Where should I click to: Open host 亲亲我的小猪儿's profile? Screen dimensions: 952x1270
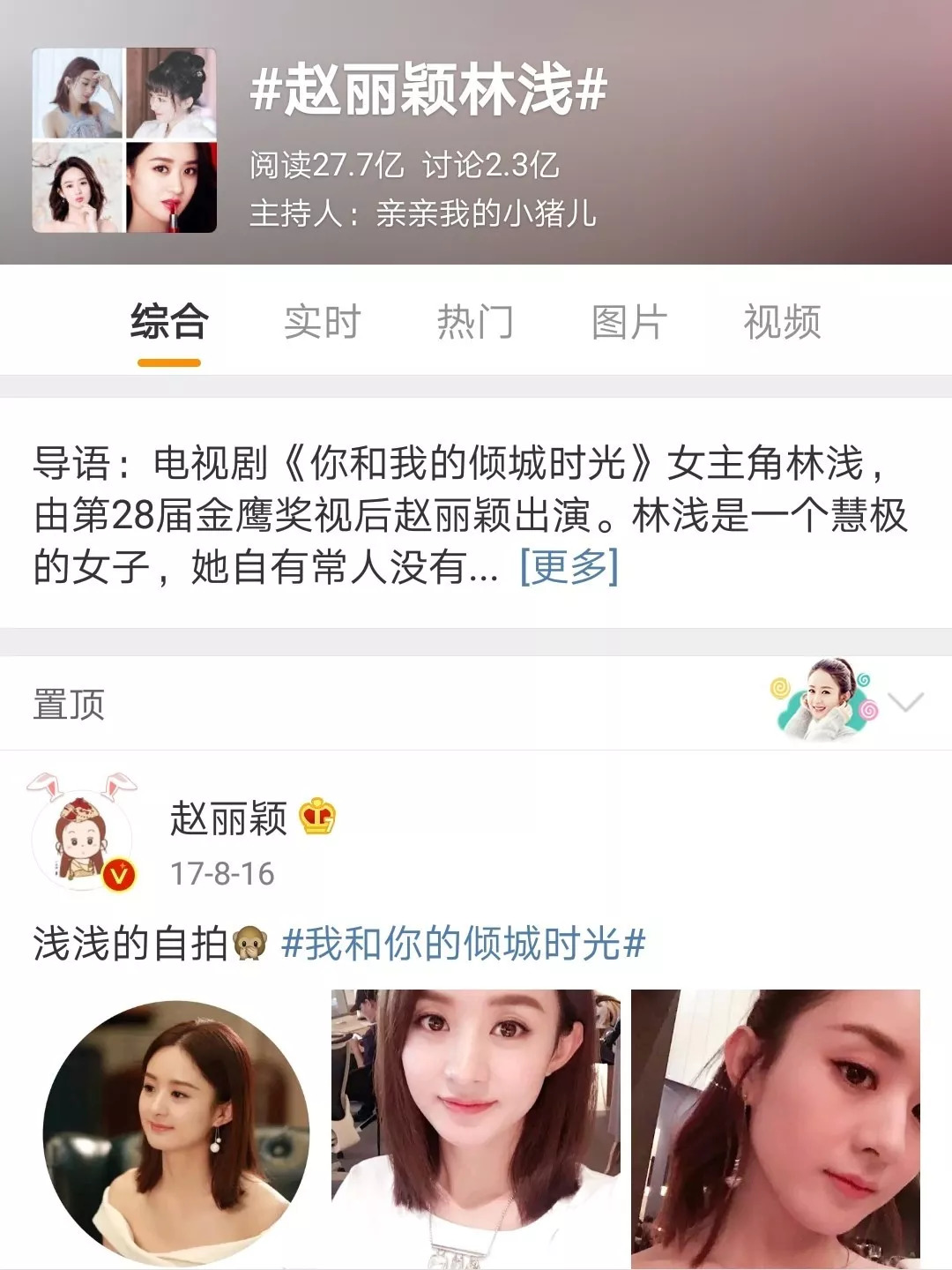click(485, 213)
